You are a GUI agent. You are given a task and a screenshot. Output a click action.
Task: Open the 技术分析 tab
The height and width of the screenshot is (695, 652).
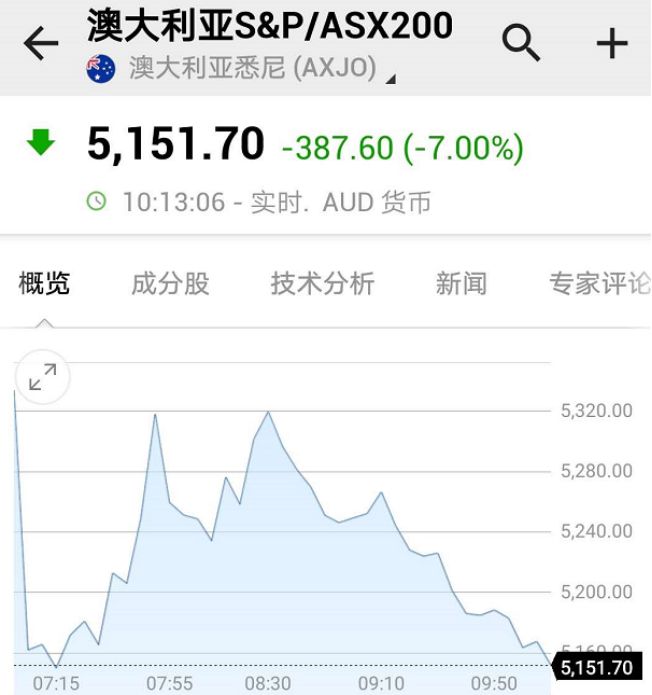coord(322,284)
